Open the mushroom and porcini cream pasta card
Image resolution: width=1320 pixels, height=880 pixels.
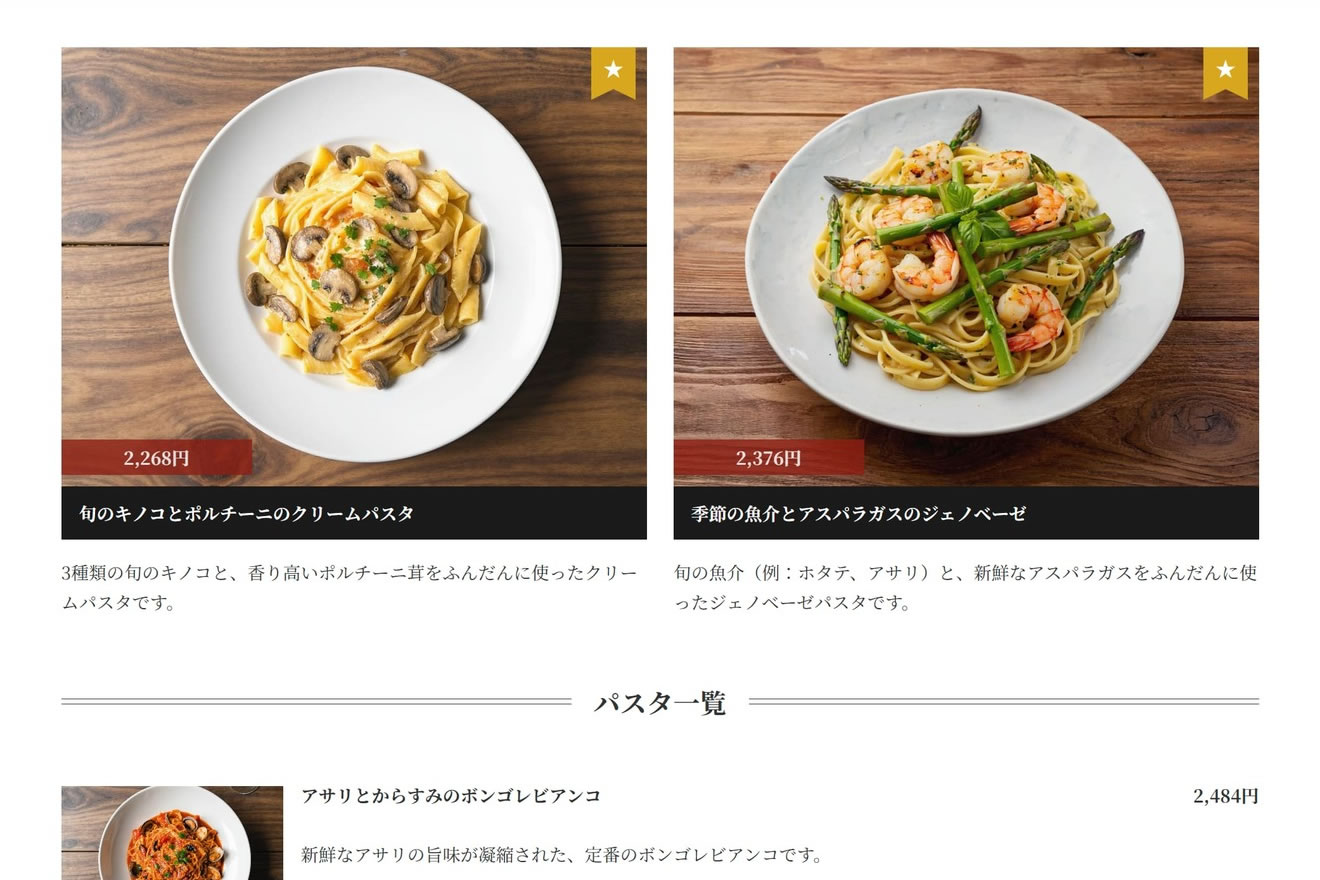pyautogui.click(x=354, y=266)
